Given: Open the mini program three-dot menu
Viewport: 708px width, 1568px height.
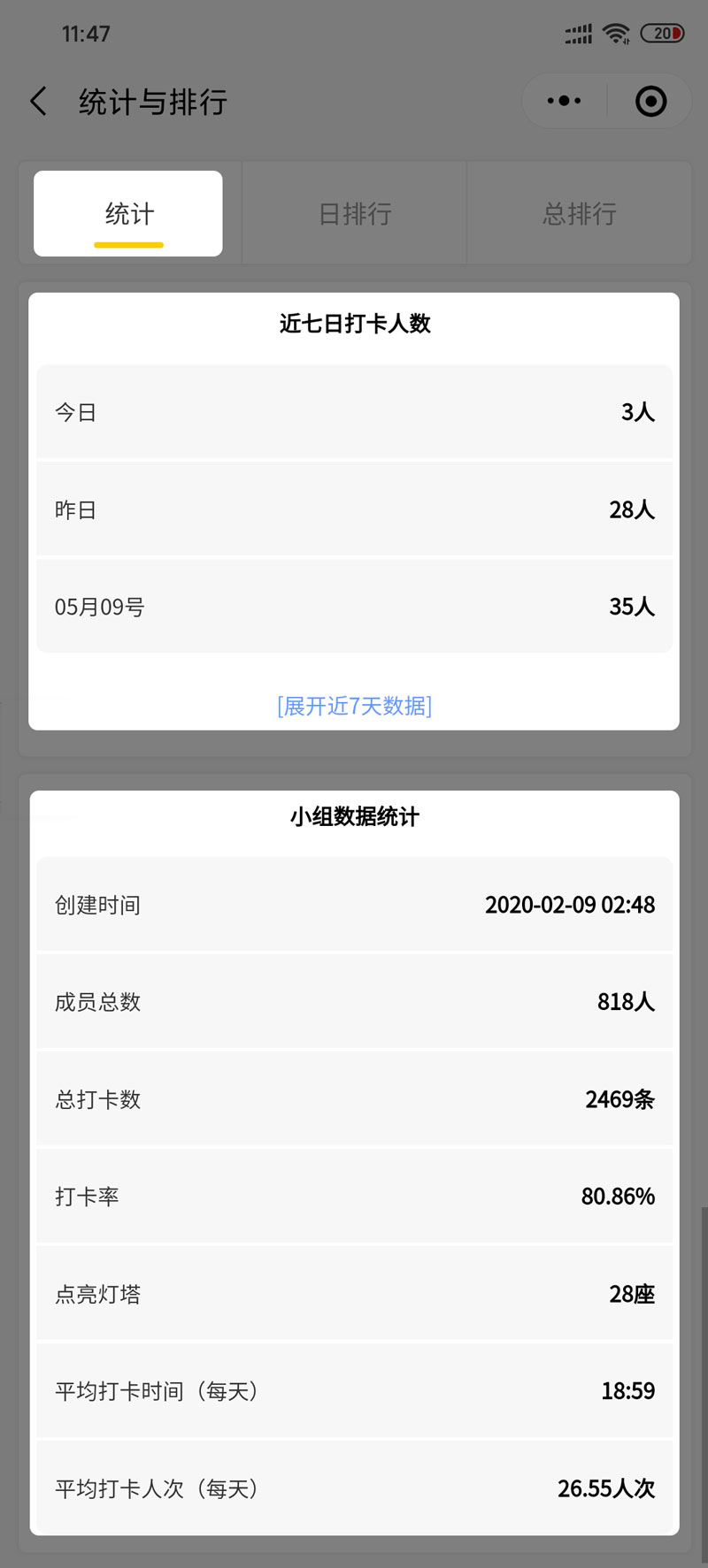Looking at the screenshot, I should 564,101.
